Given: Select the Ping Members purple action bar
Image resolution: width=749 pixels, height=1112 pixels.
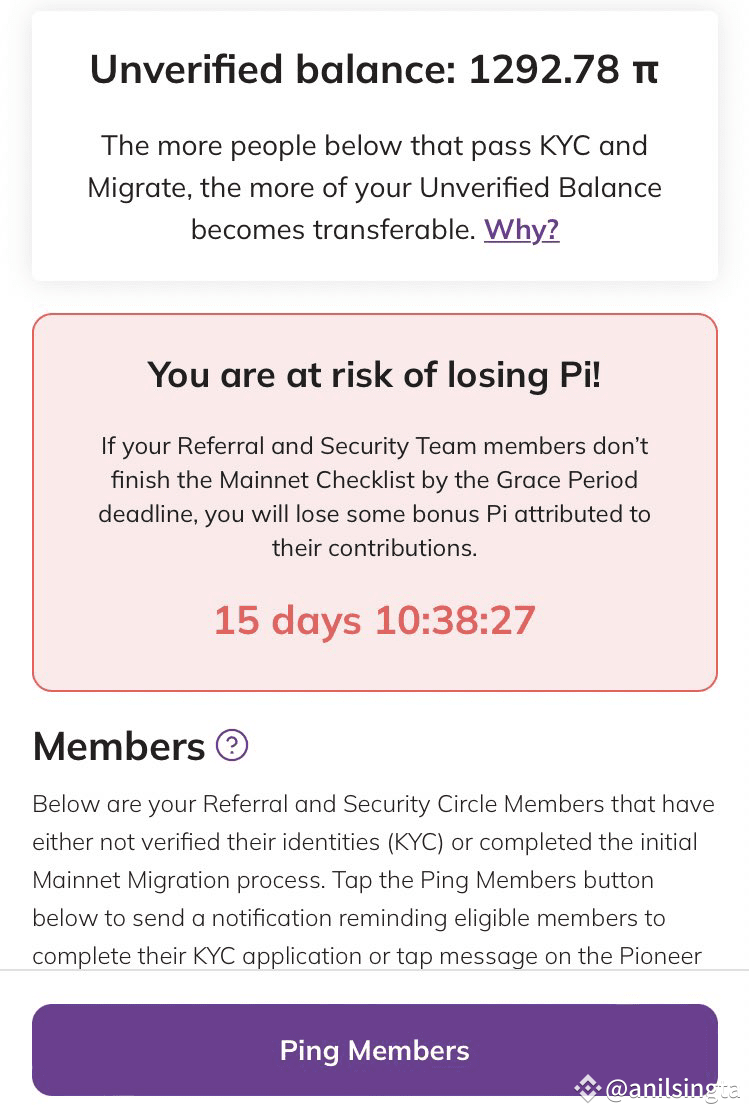Looking at the screenshot, I should (374, 1050).
